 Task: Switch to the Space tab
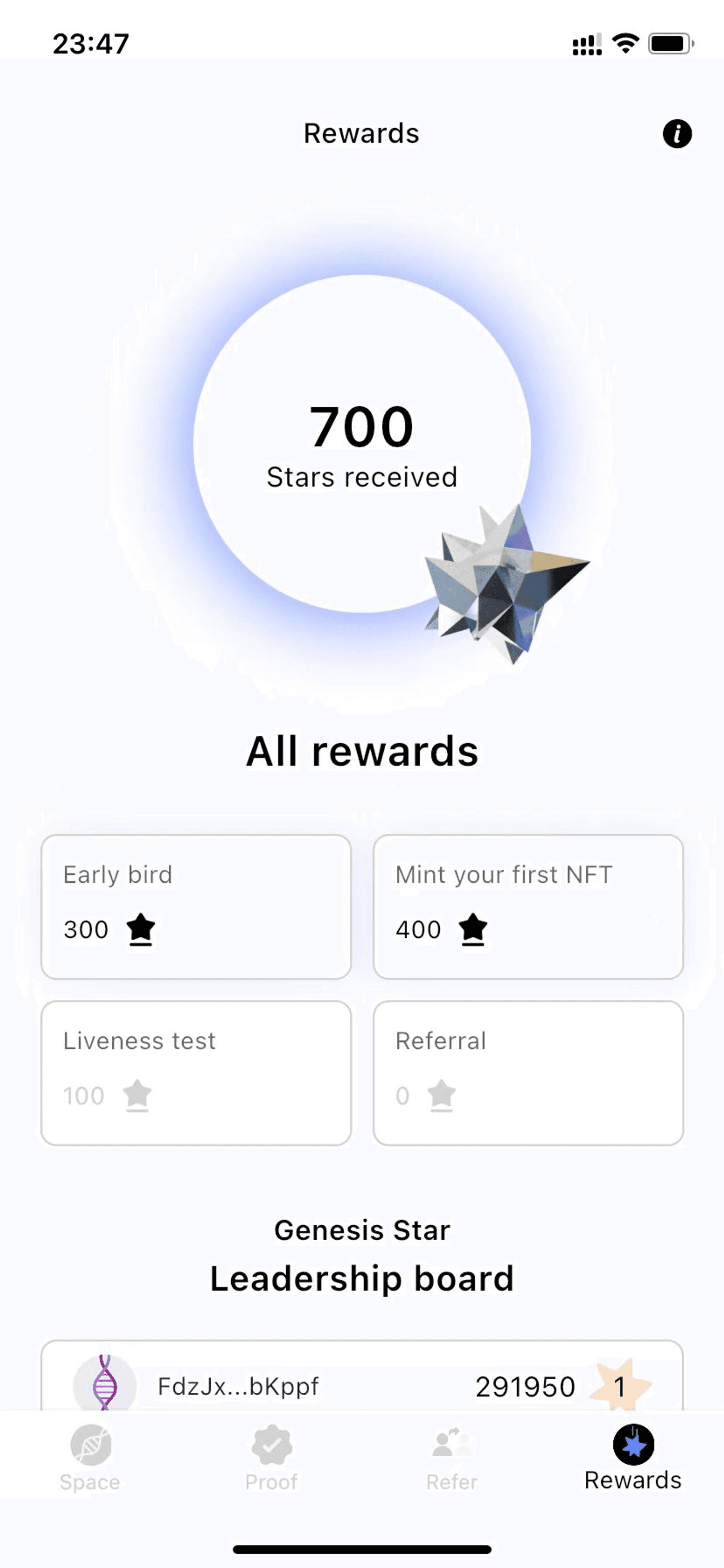[x=90, y=1457]
